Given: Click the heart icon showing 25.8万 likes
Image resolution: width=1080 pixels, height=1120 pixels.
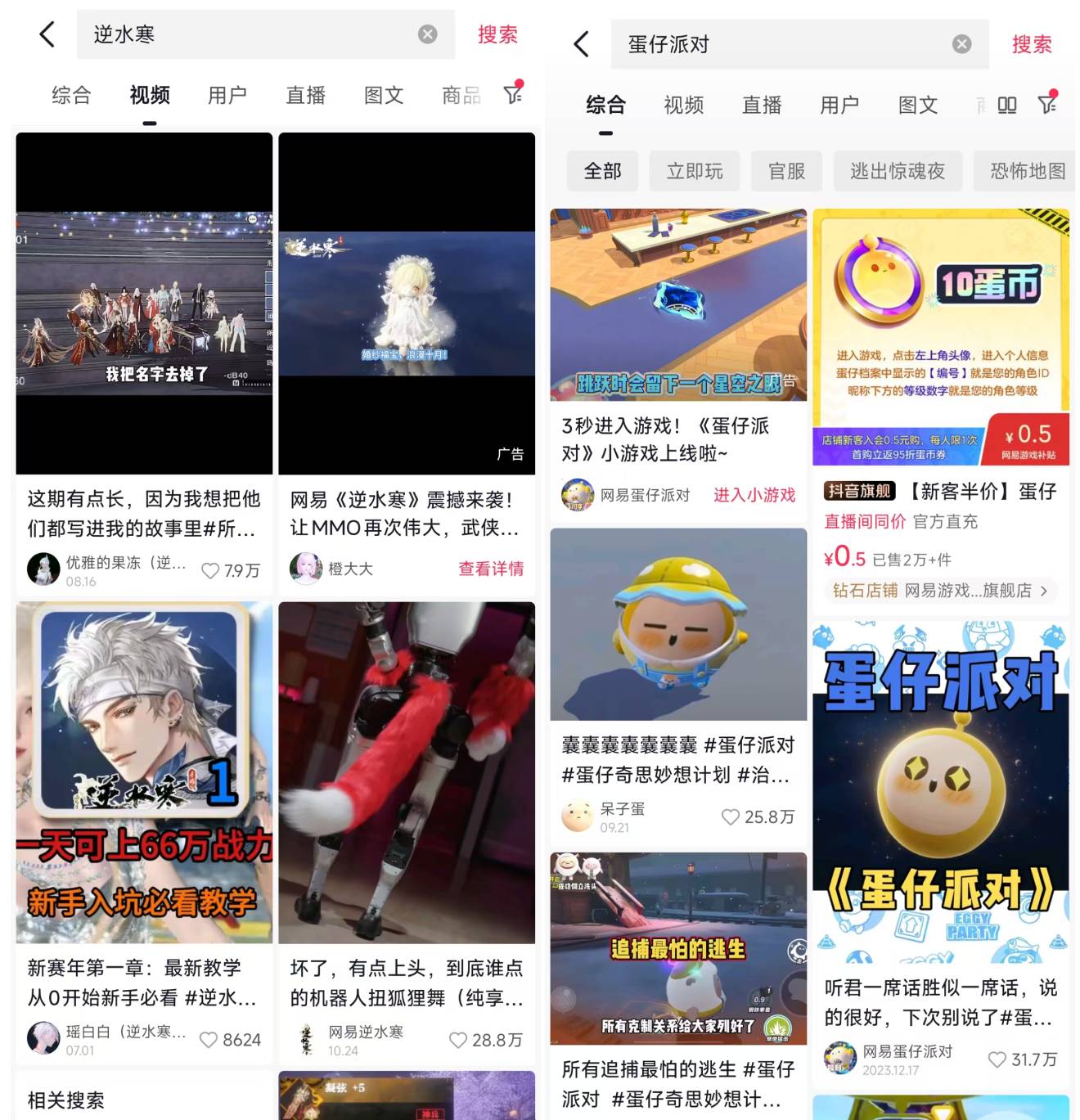Looking at the screenshot, I should click(x=730, y=816).
